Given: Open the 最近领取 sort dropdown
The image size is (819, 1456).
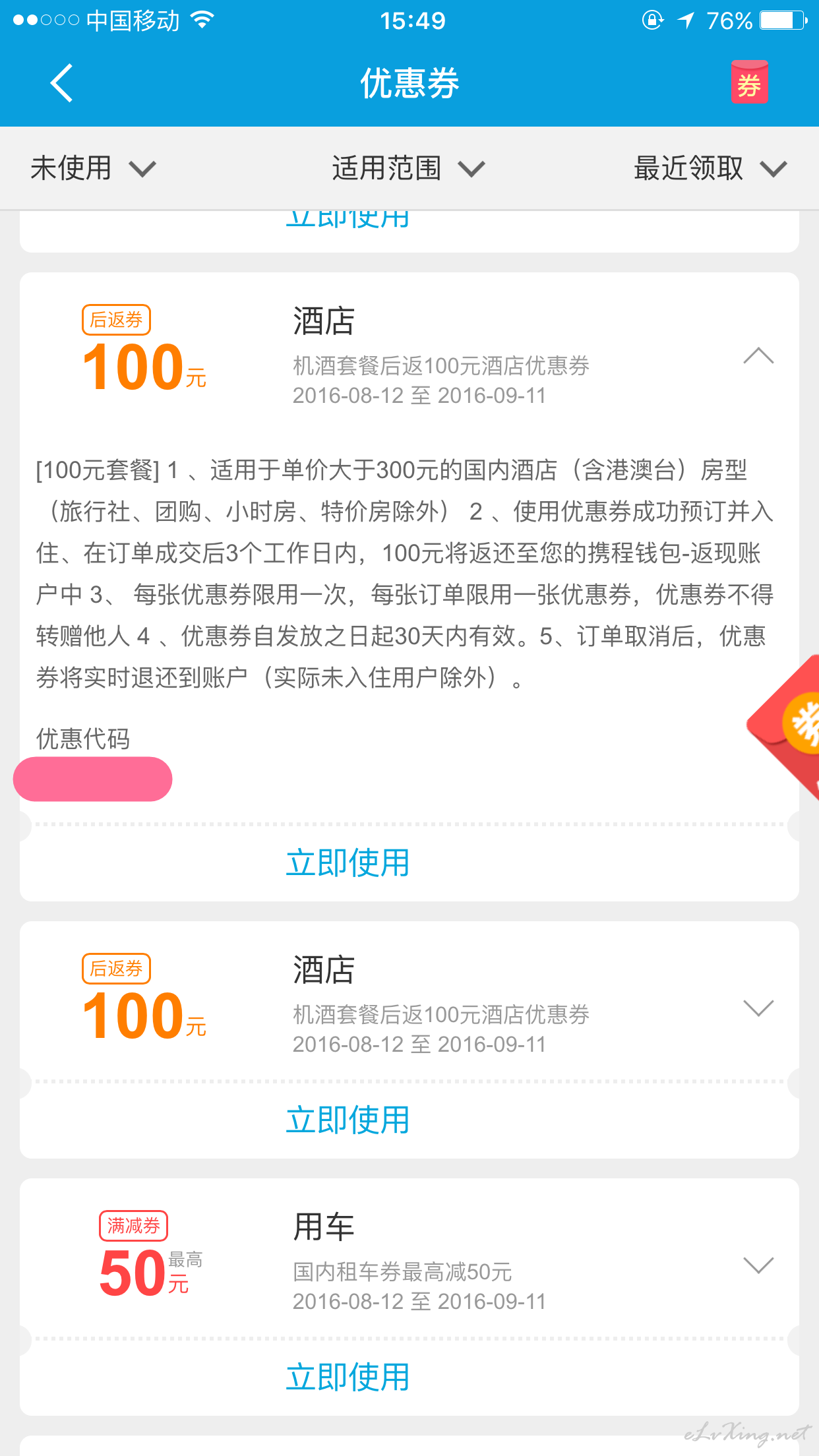Looking at the screenshot, I should coord(710,168).
